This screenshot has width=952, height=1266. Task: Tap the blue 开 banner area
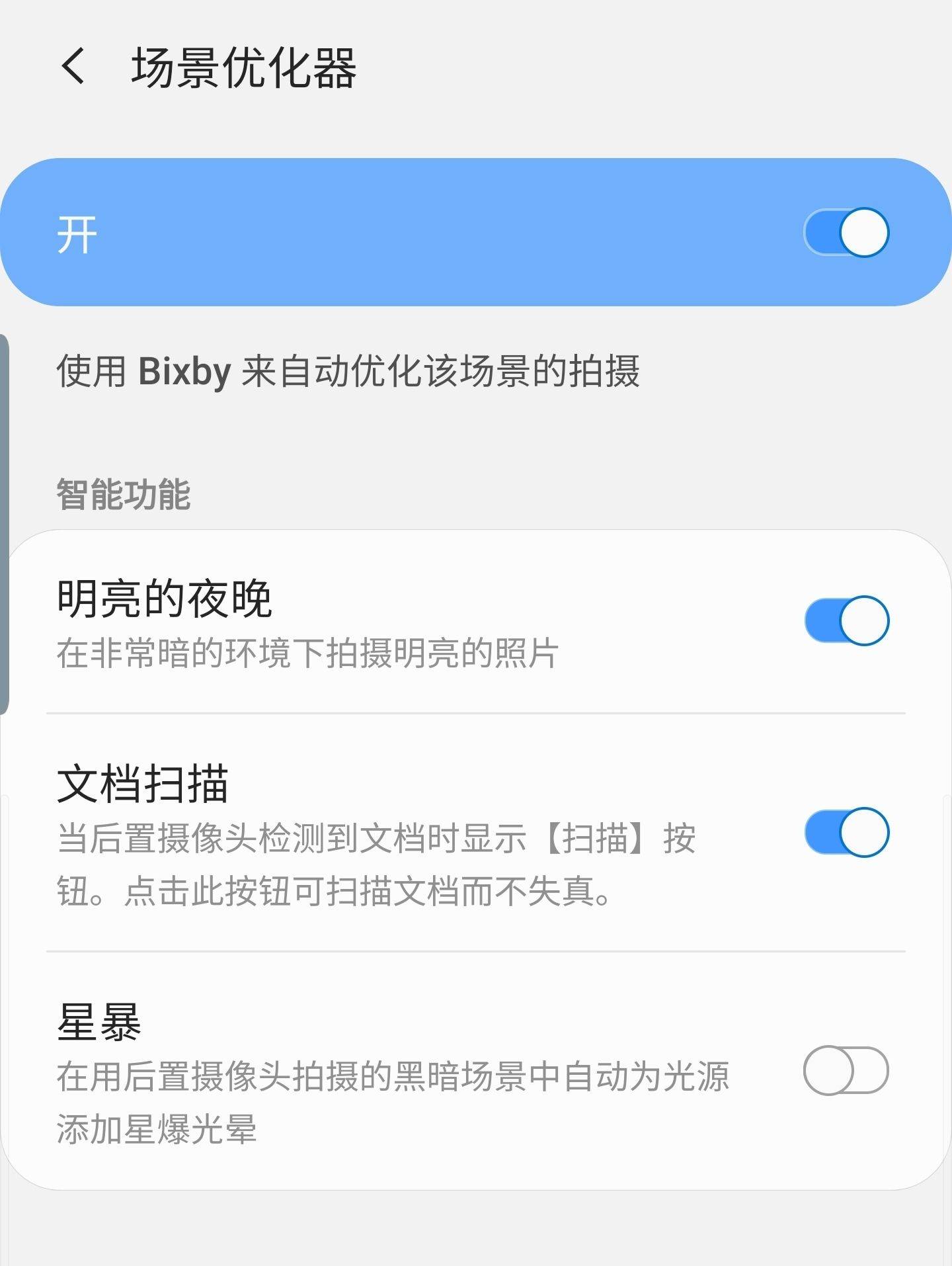pyautogui.click(x=463, y=233)
